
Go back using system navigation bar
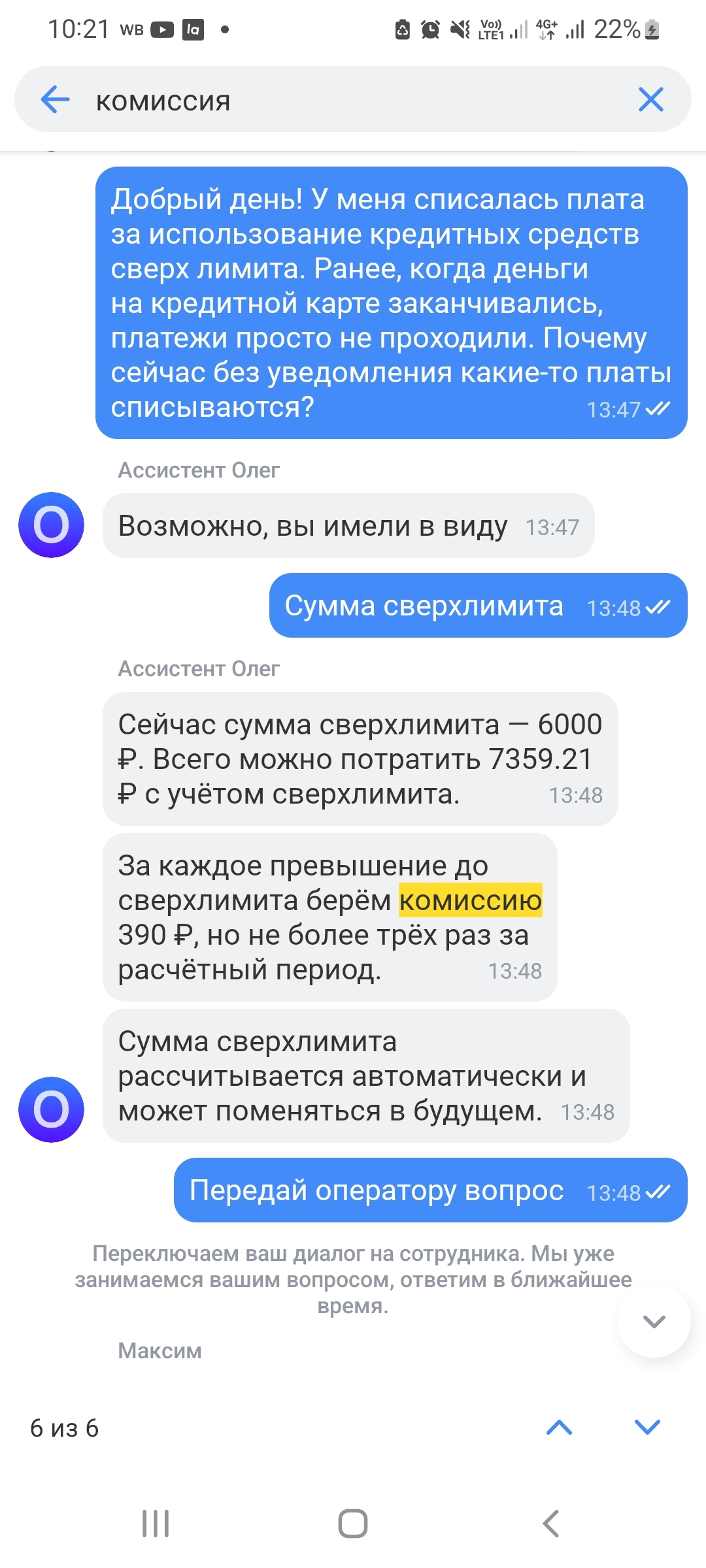coord(550,1524)
